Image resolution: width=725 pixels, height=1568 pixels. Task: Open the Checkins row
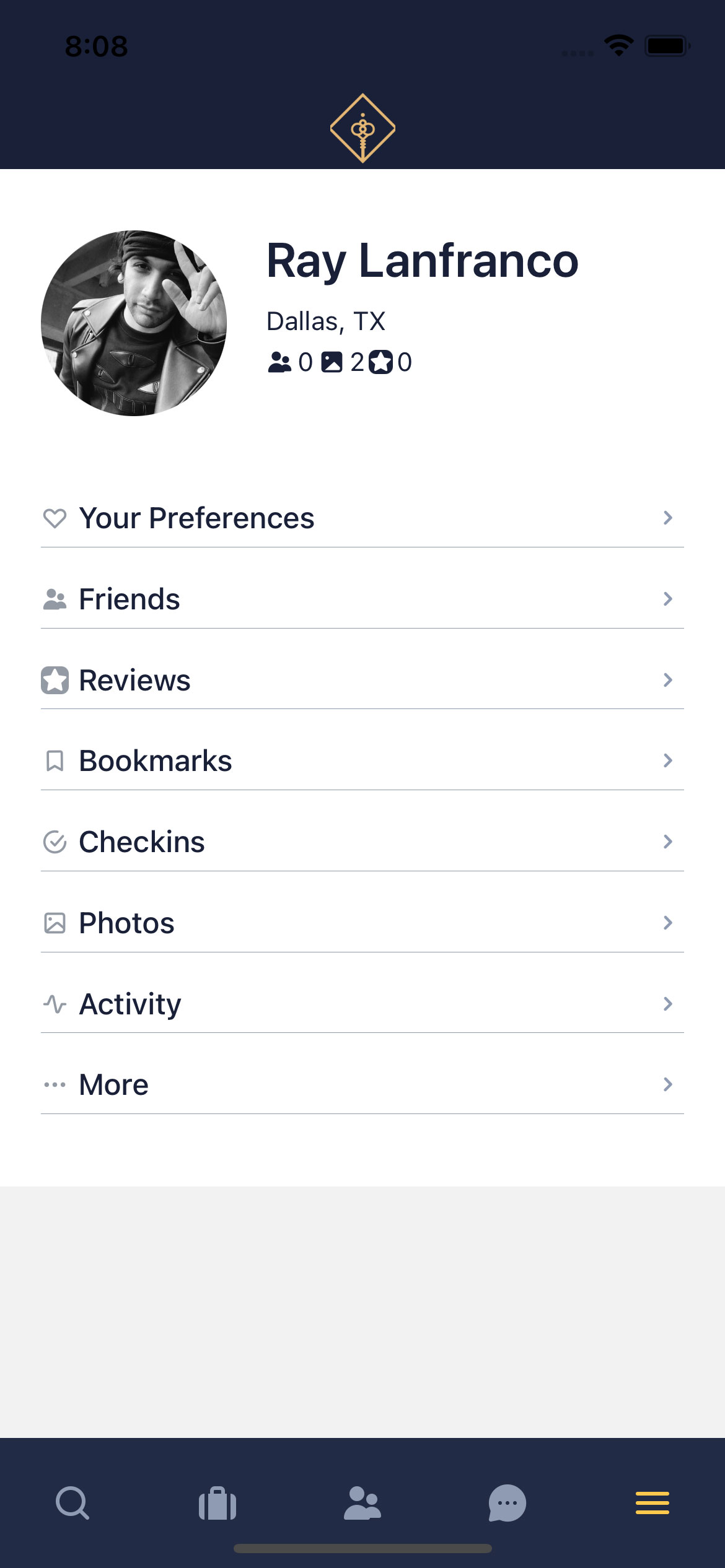(362, 842)
